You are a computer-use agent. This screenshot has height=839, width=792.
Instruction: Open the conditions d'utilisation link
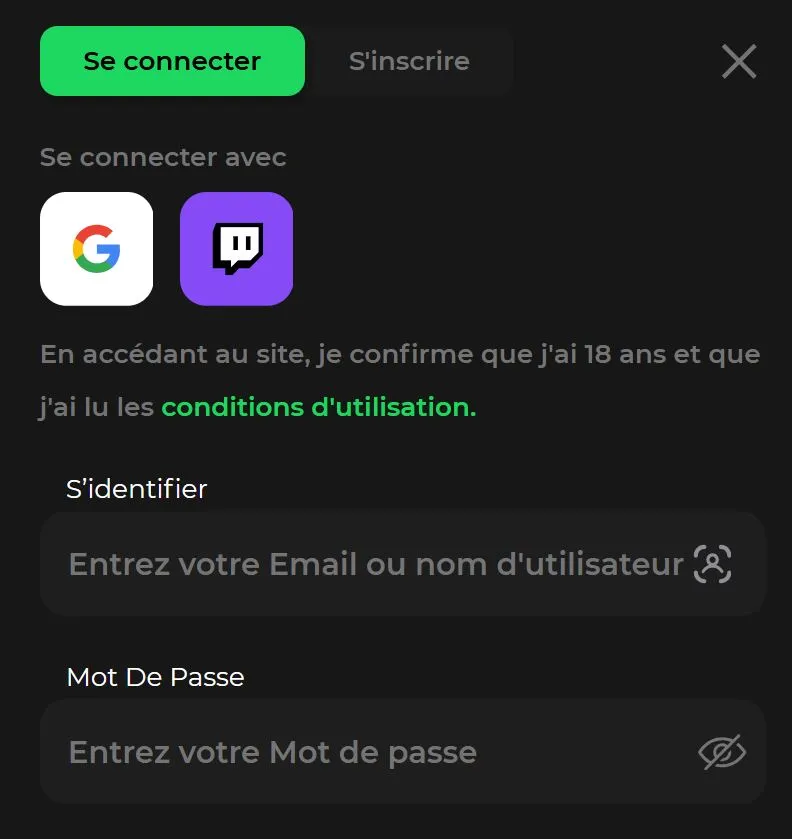coord(318,408)
